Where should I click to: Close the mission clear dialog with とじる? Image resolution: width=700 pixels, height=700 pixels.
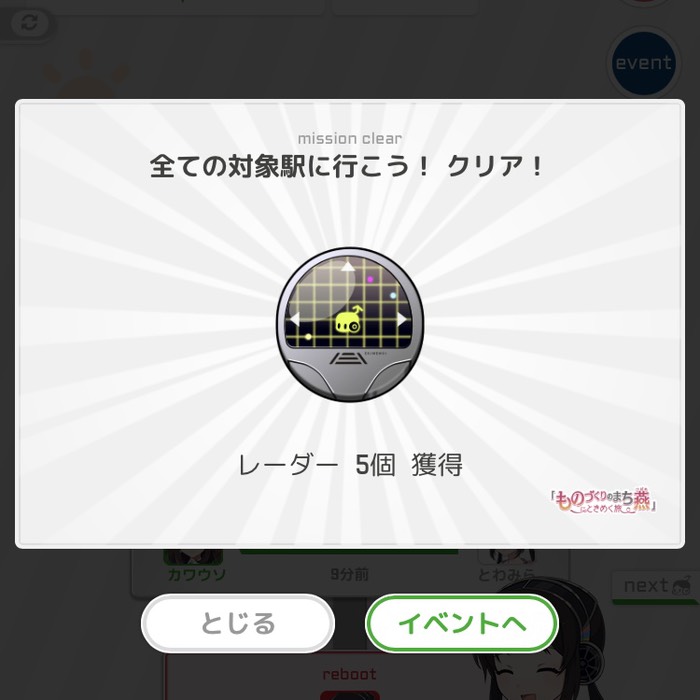click(238, 624)
